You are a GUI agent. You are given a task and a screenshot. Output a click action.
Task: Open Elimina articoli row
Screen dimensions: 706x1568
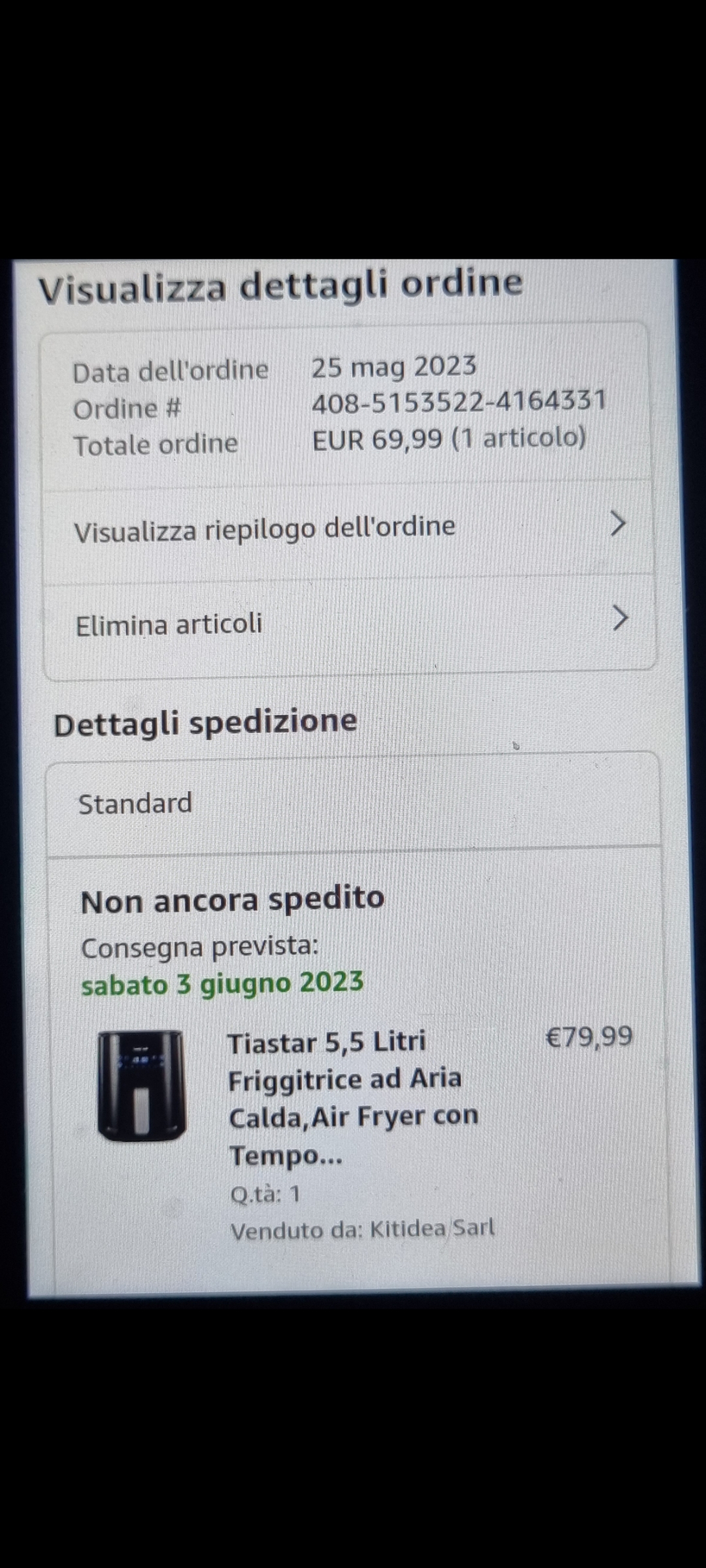click(349, 623)
